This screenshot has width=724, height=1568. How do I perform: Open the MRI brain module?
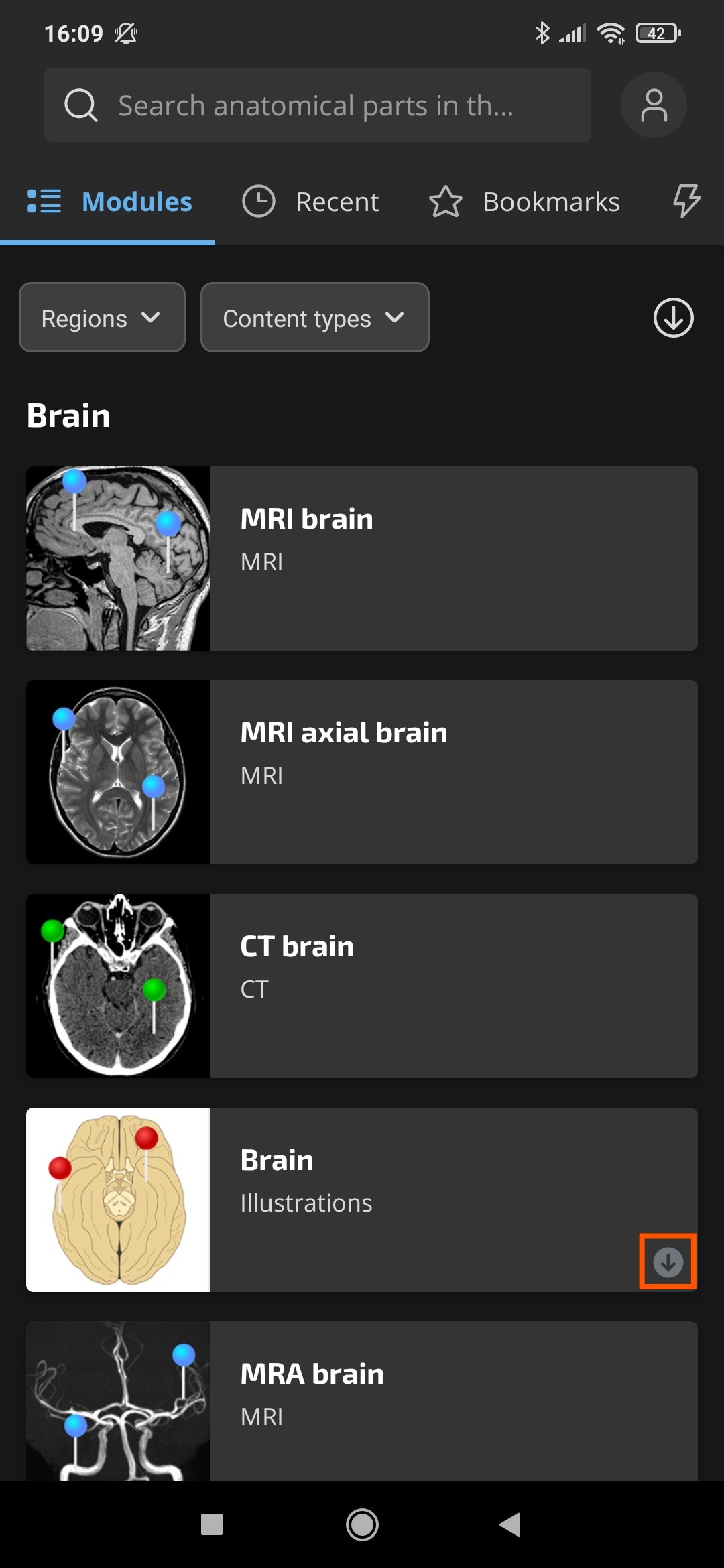click(x=362, y=558)
